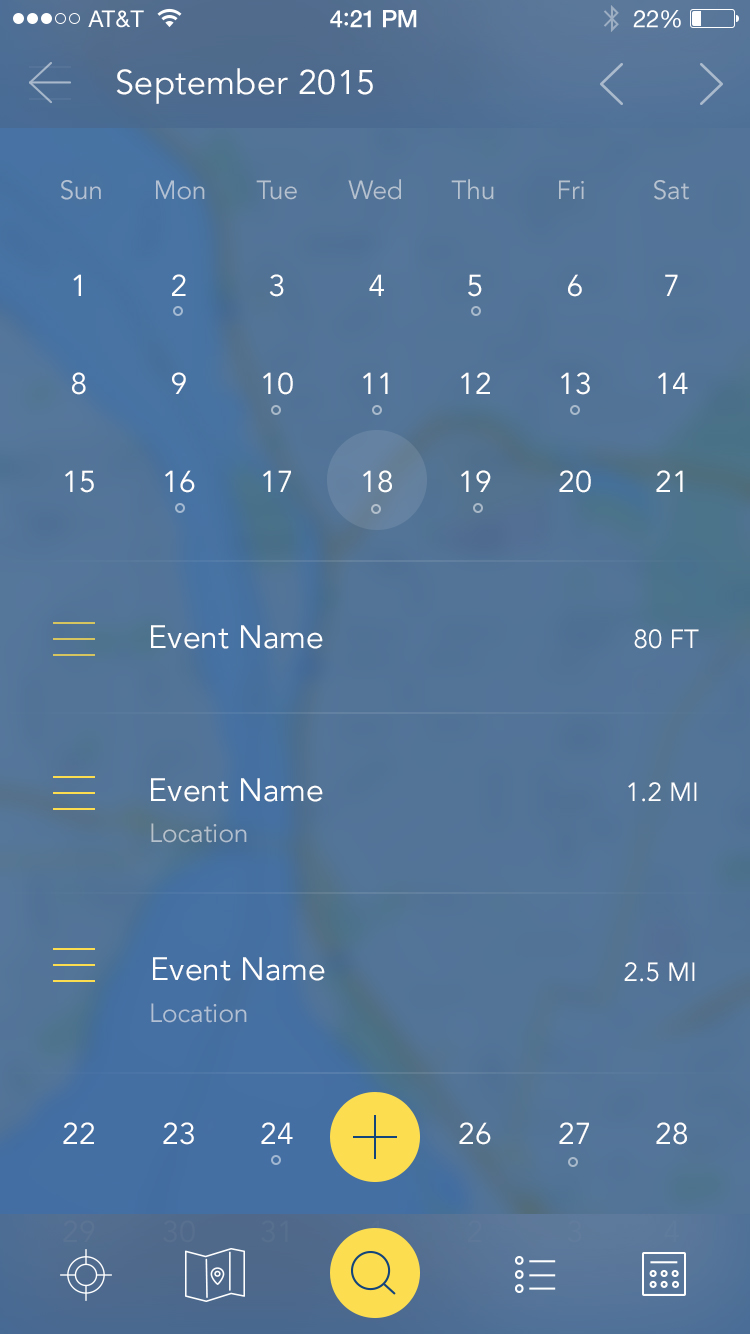Viewport: 750px width, 1334px height.
Task: Go forward to October with right chevron
Action: [x=710, y=84]
